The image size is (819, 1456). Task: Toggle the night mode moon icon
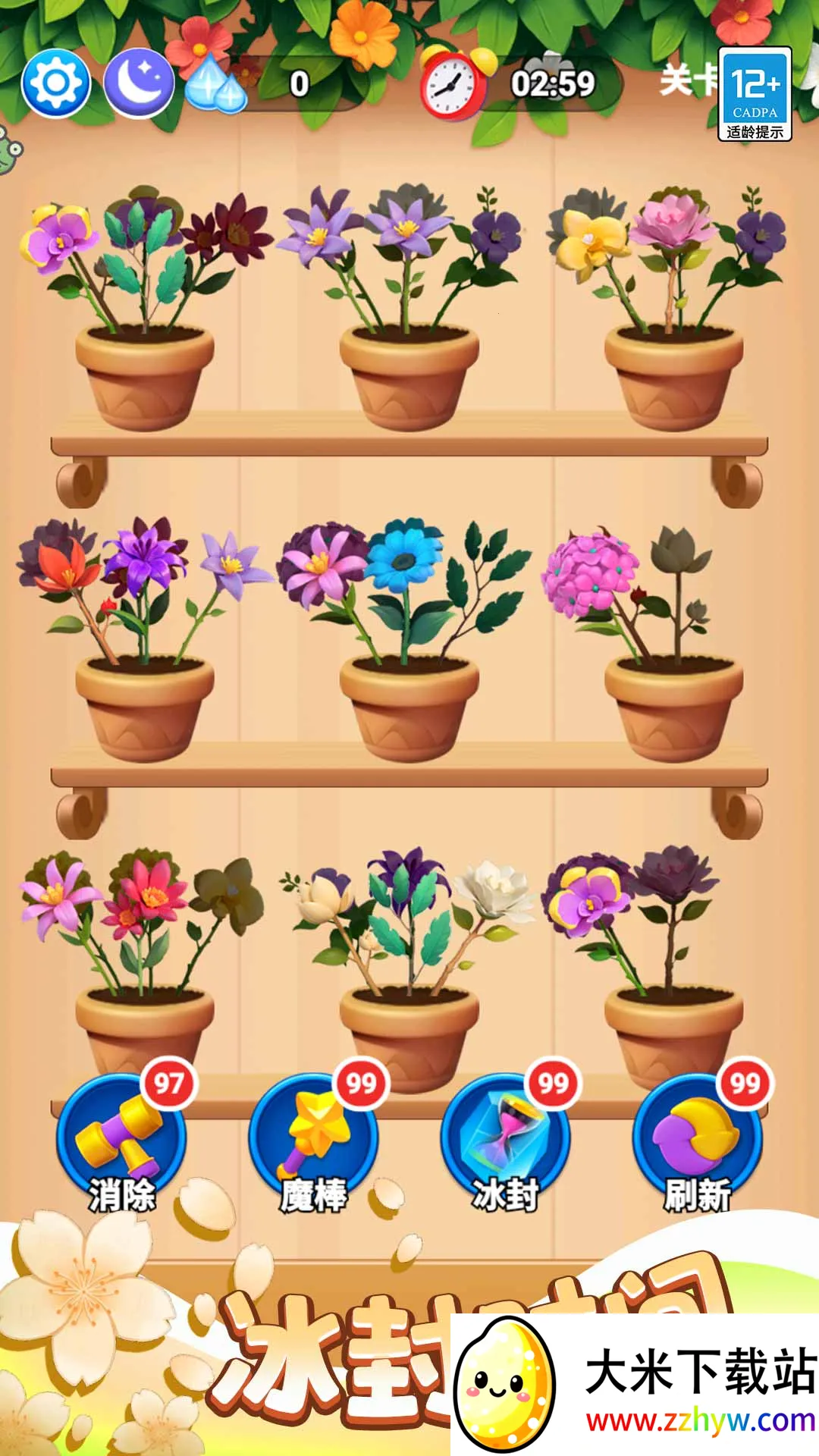pos(138,83)
